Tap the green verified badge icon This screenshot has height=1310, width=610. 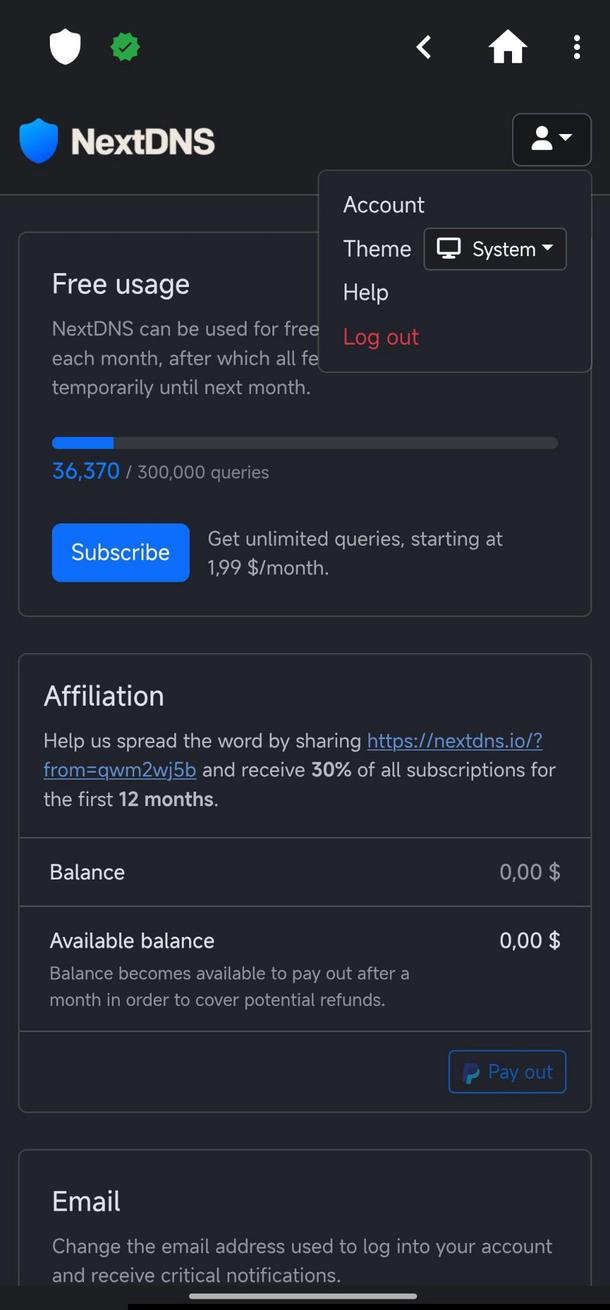tap(125, 47)
